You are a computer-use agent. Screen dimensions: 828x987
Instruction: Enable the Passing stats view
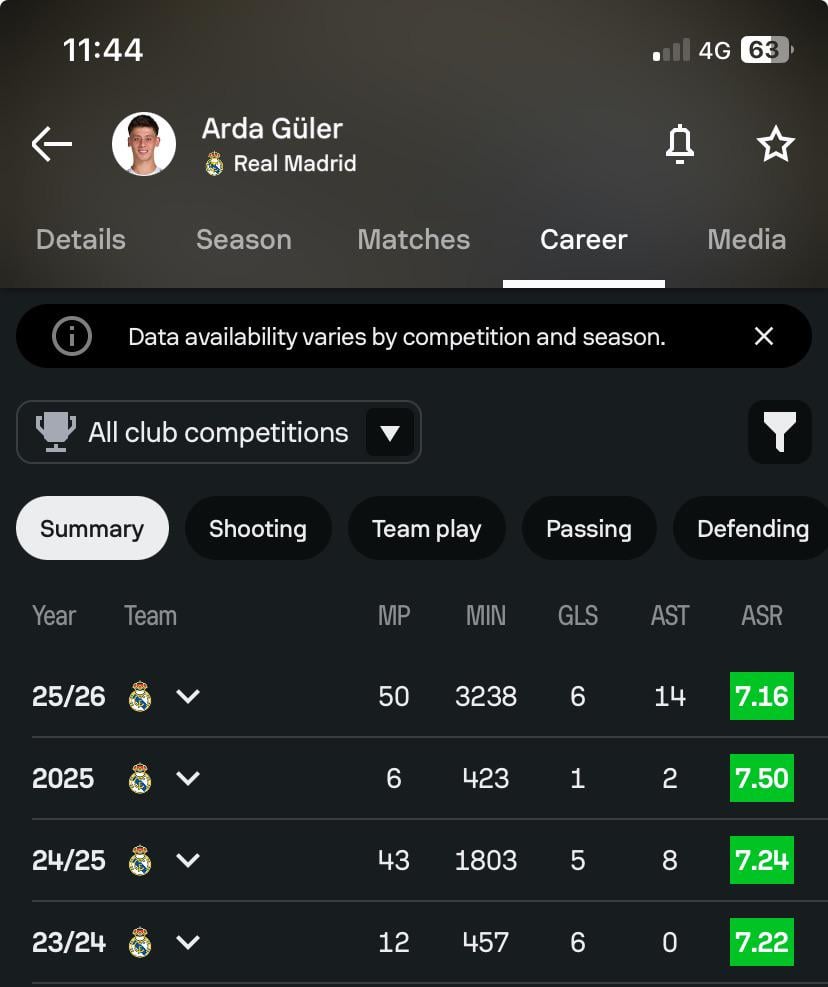tap(589, 528)
